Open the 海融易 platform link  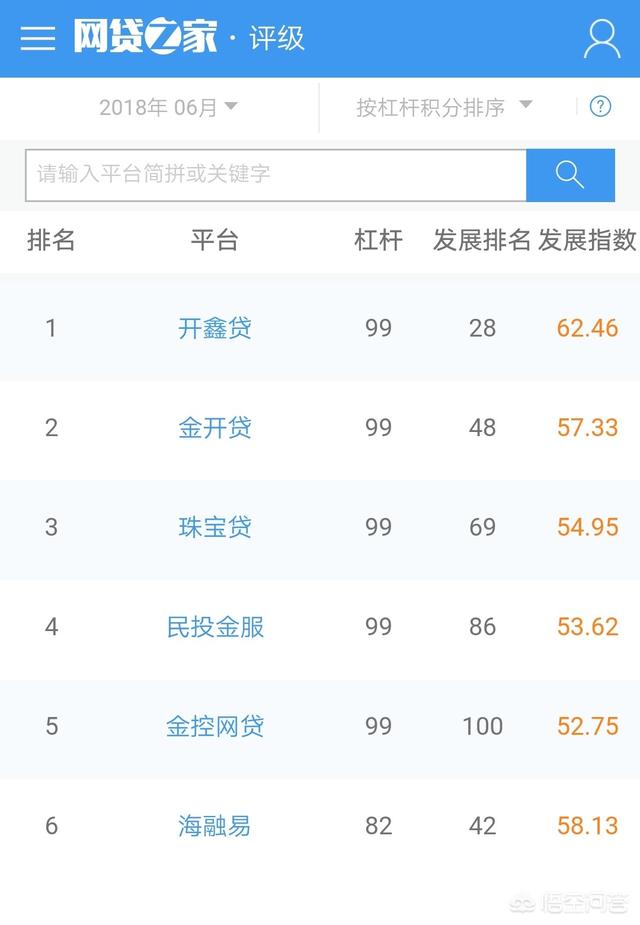215,826
